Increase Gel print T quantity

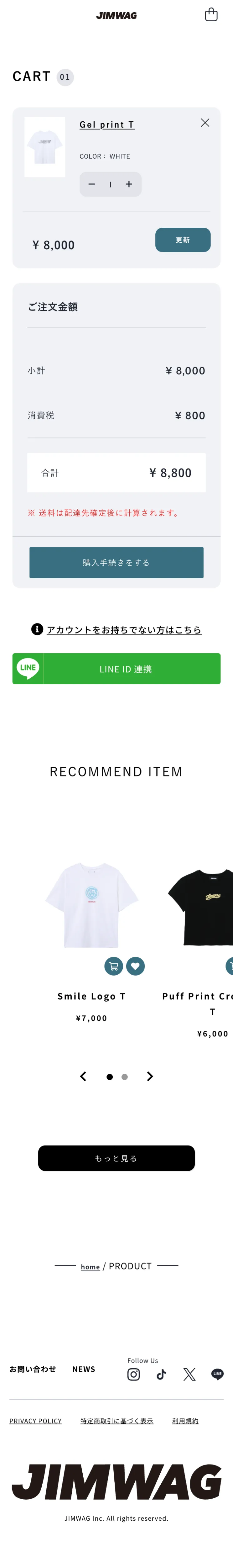click(129, 184)
